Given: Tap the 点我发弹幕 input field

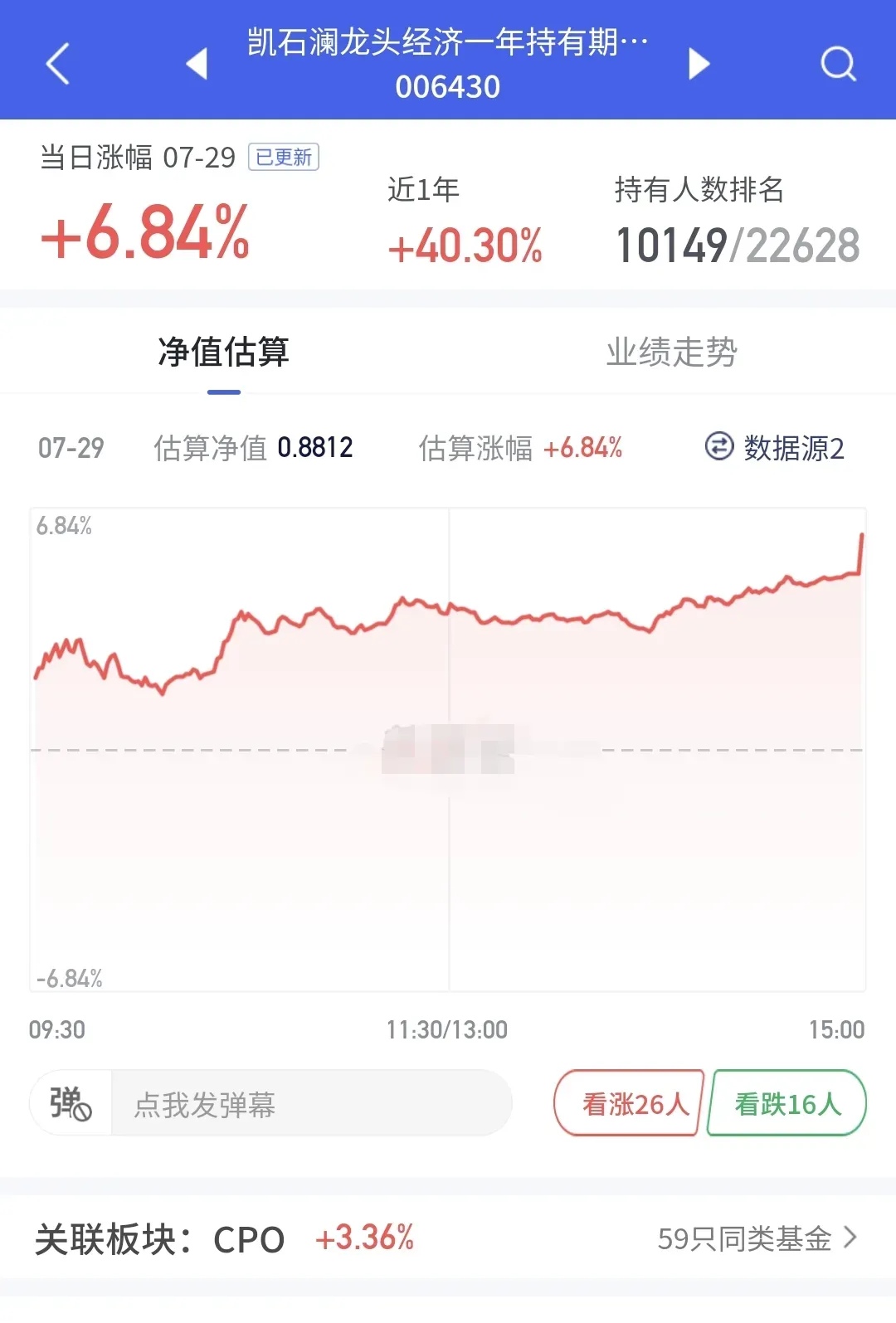Looking at the screenshot, I should tap(315, 1104).
